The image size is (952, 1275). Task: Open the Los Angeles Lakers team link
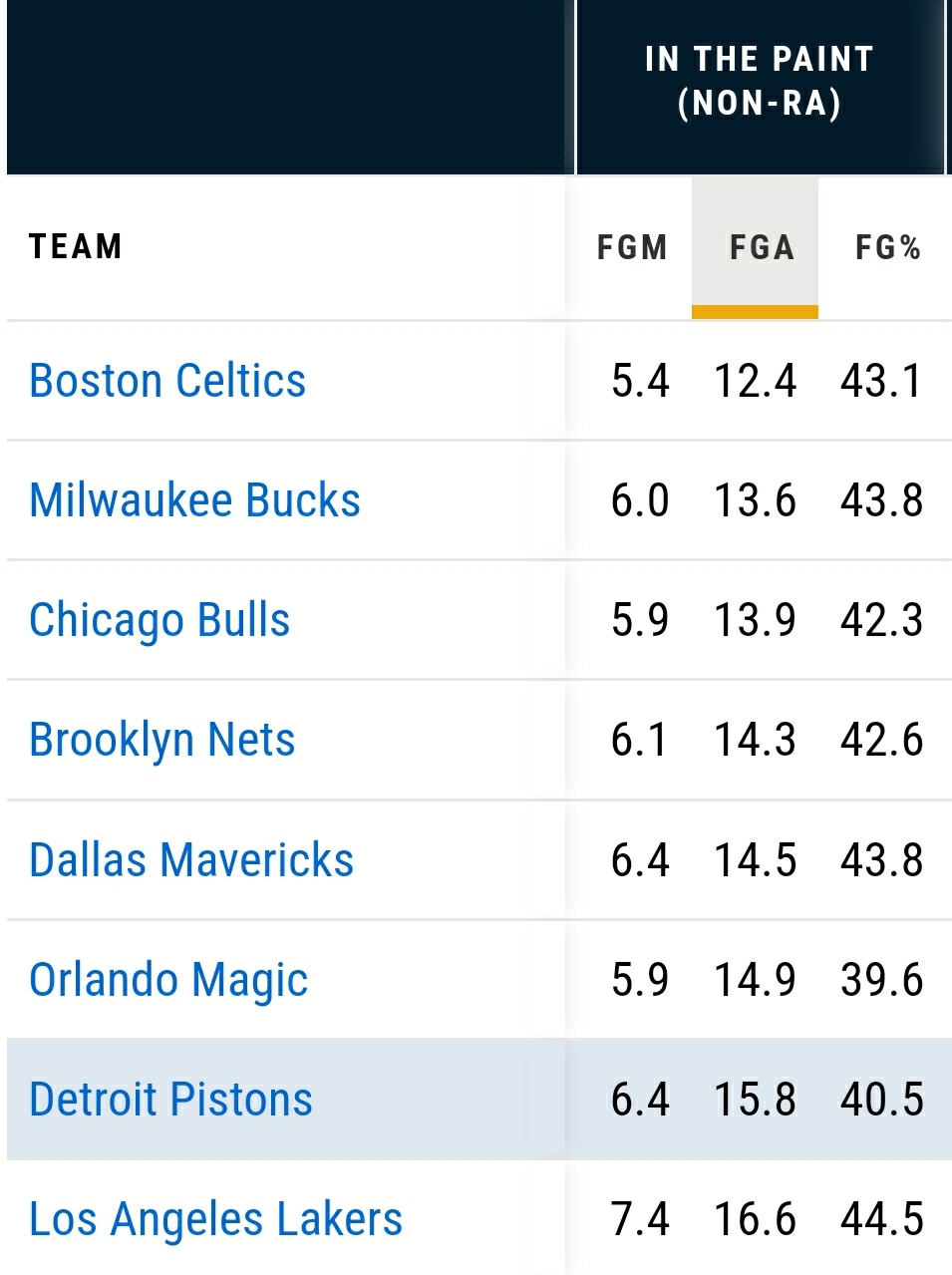[215, 1219]
